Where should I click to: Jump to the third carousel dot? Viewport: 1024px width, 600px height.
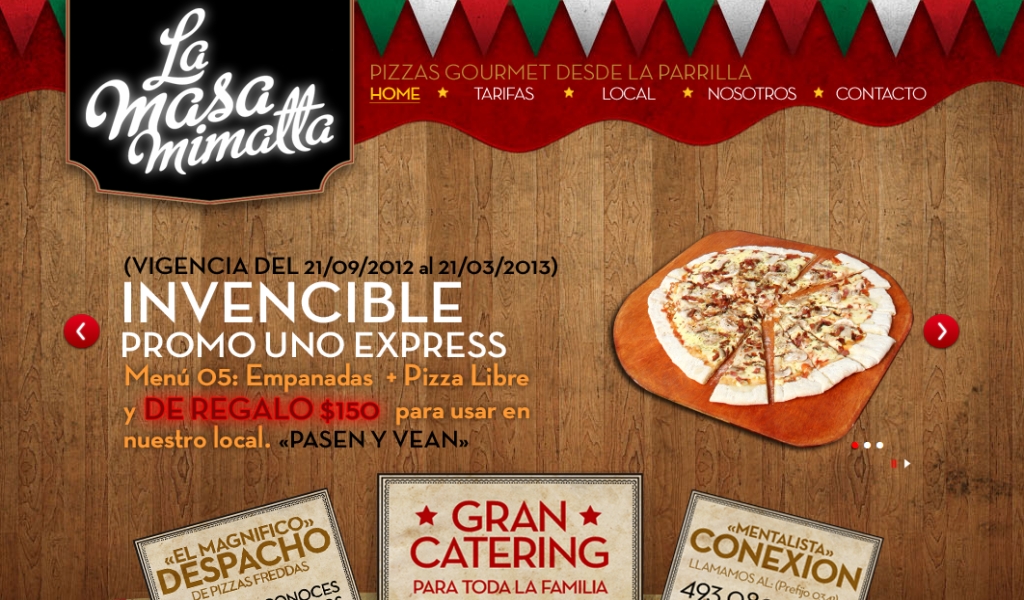[880, 445]
